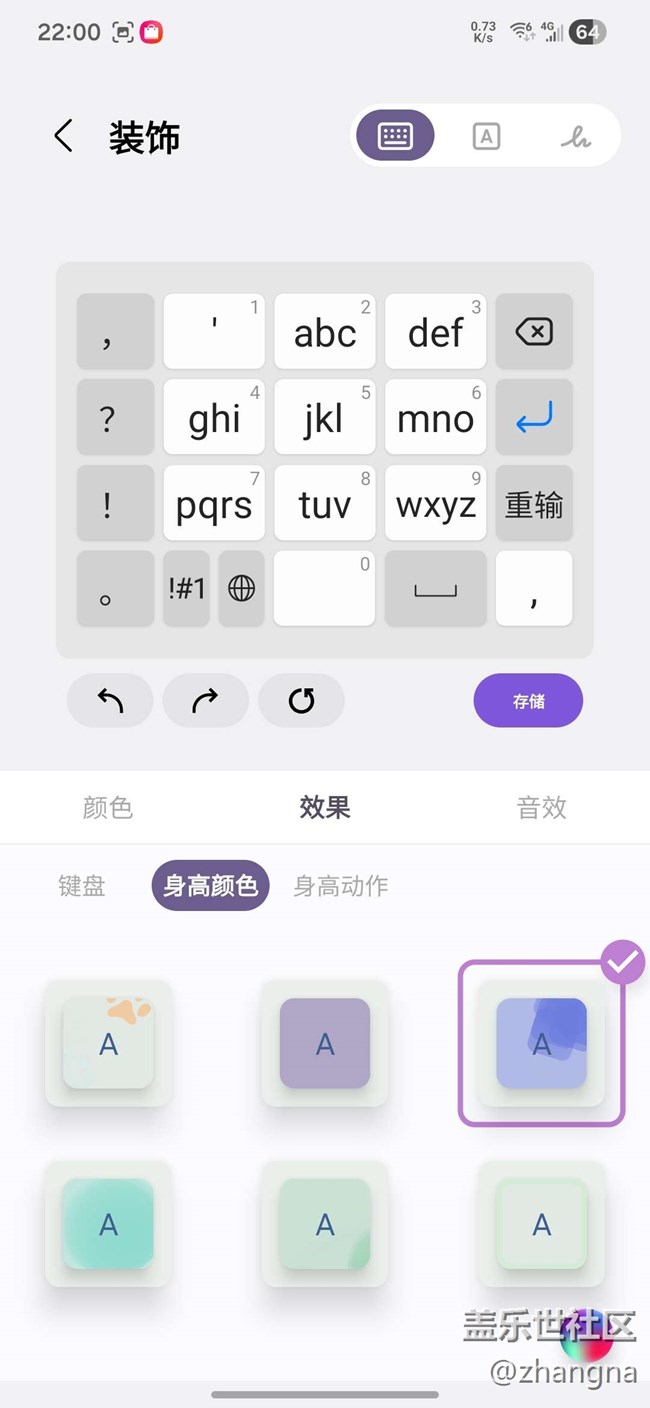Reset the keyboard decoration
650x1408 pixels.
(x=301, y=701)
